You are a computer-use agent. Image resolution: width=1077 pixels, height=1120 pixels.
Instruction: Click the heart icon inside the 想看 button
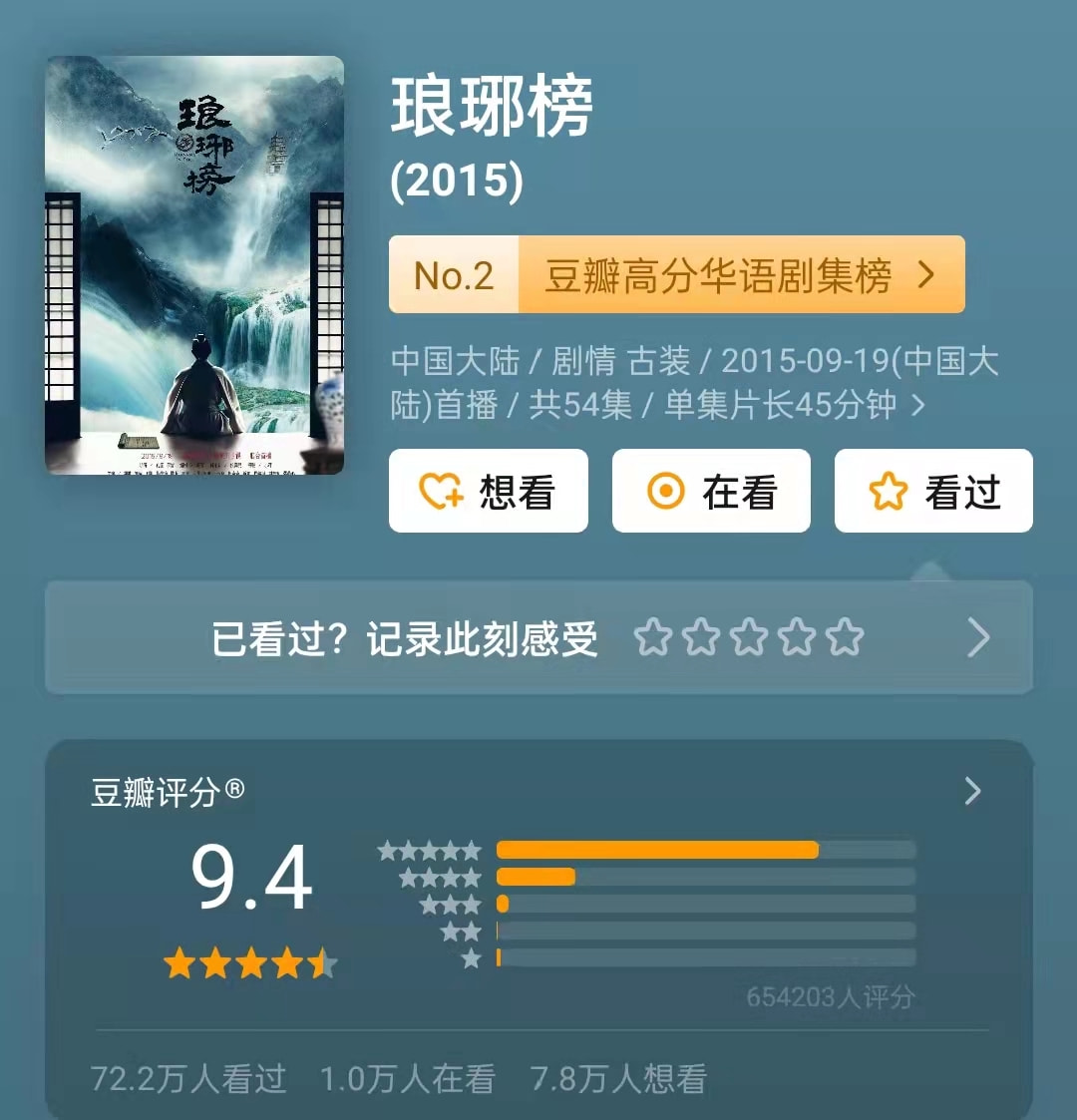tap(442, 491)
